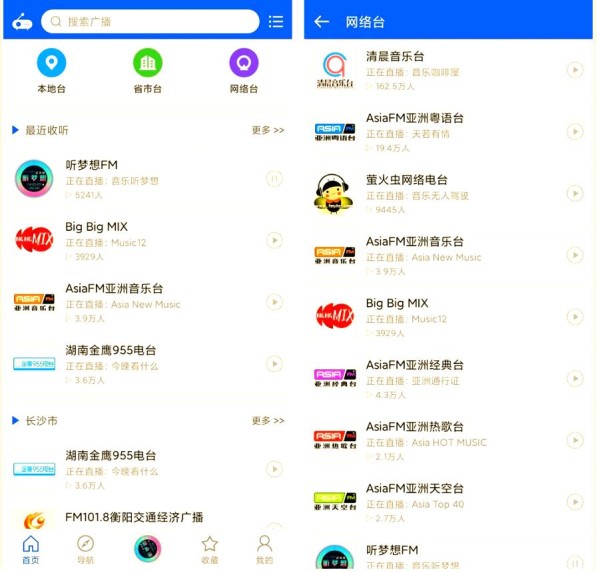Screen dimensions: 600x573
Task: Go to the 首页 home tab
Action: coord(31,549)
